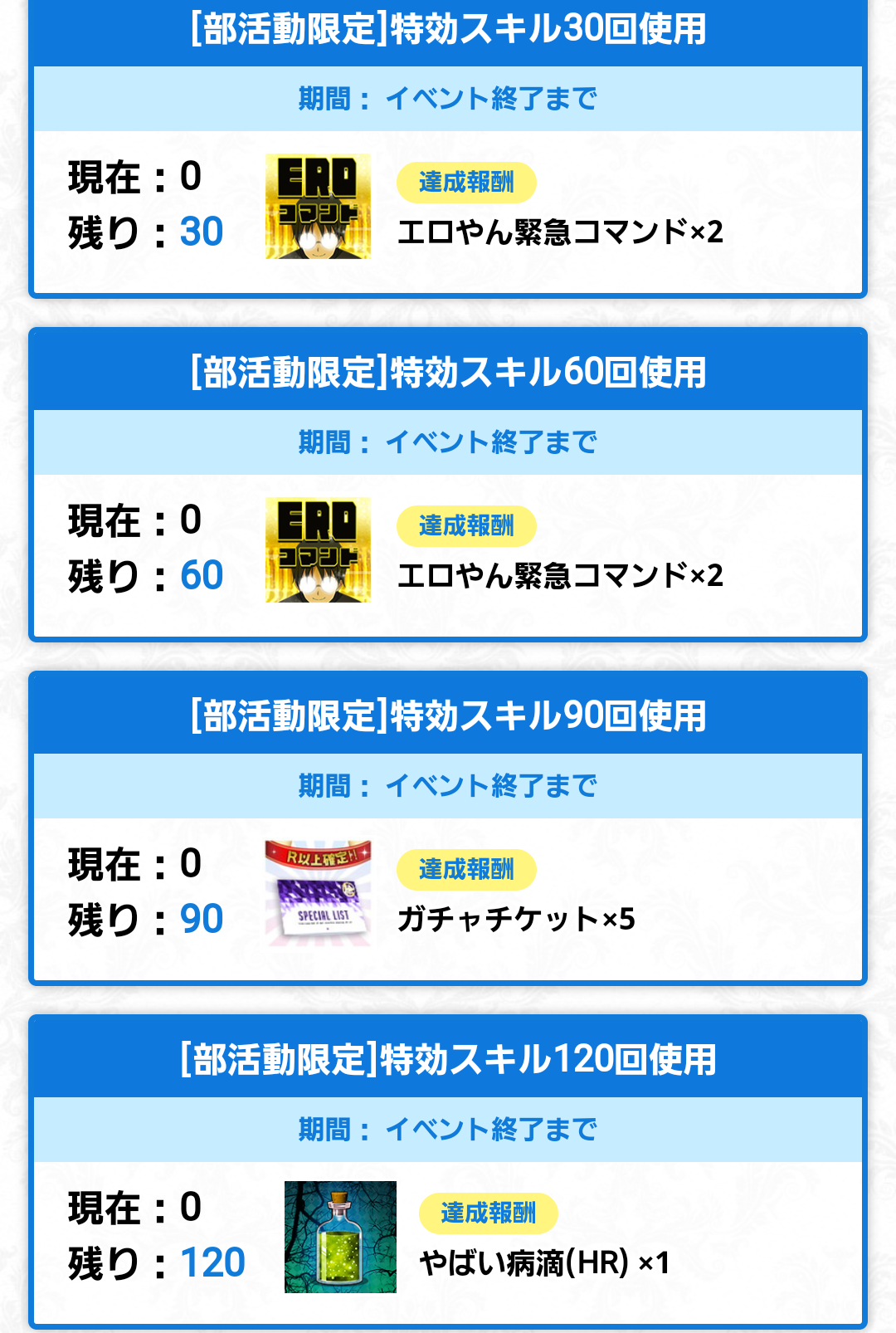View the やばい病滴(HR) bottle reward image
896x1333 pixels.
[x=340, y=1237]
